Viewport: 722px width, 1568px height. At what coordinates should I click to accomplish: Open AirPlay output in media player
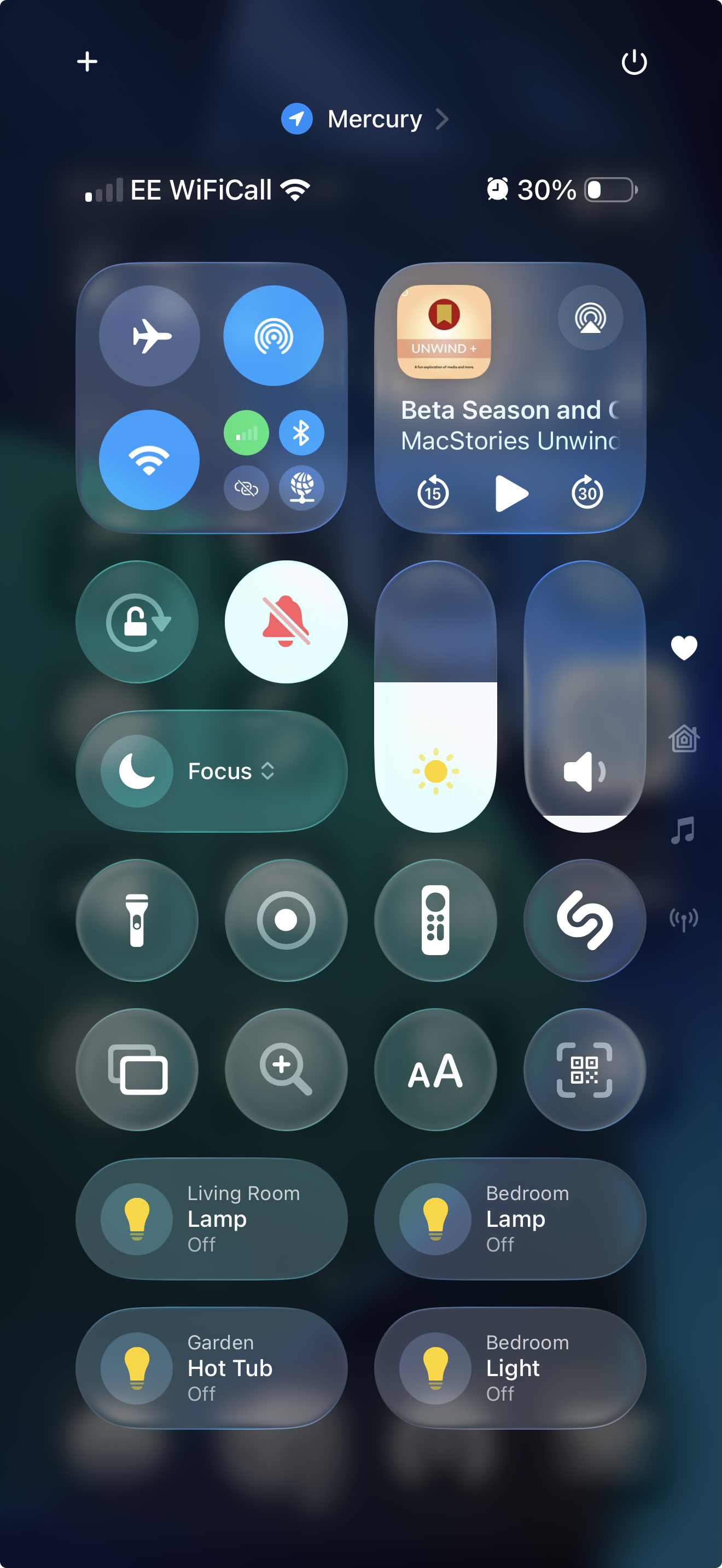[x=591, y=318]
